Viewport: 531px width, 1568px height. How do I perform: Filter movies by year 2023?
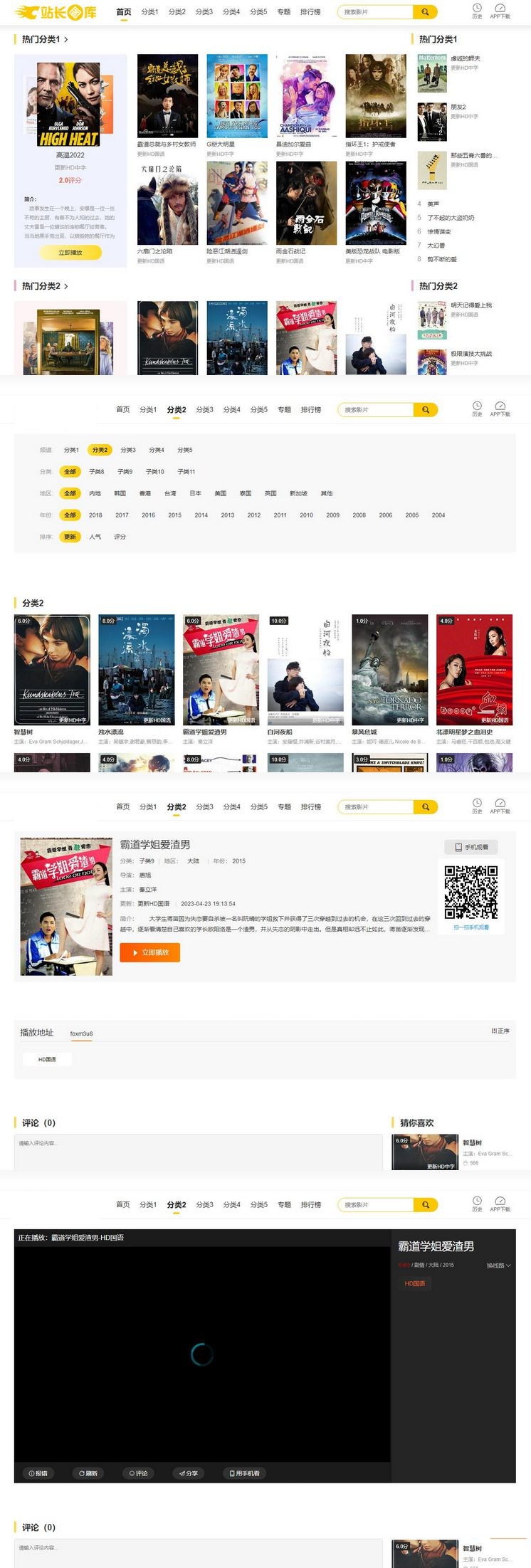pyautogui.click(x=96, y=515)
